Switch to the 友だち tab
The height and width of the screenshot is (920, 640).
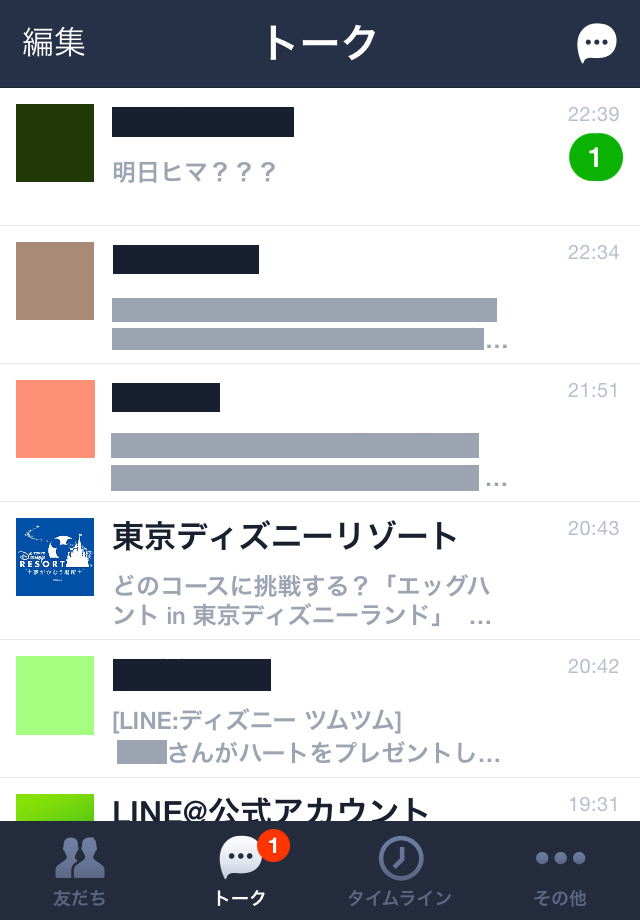(x=80, y=872)
